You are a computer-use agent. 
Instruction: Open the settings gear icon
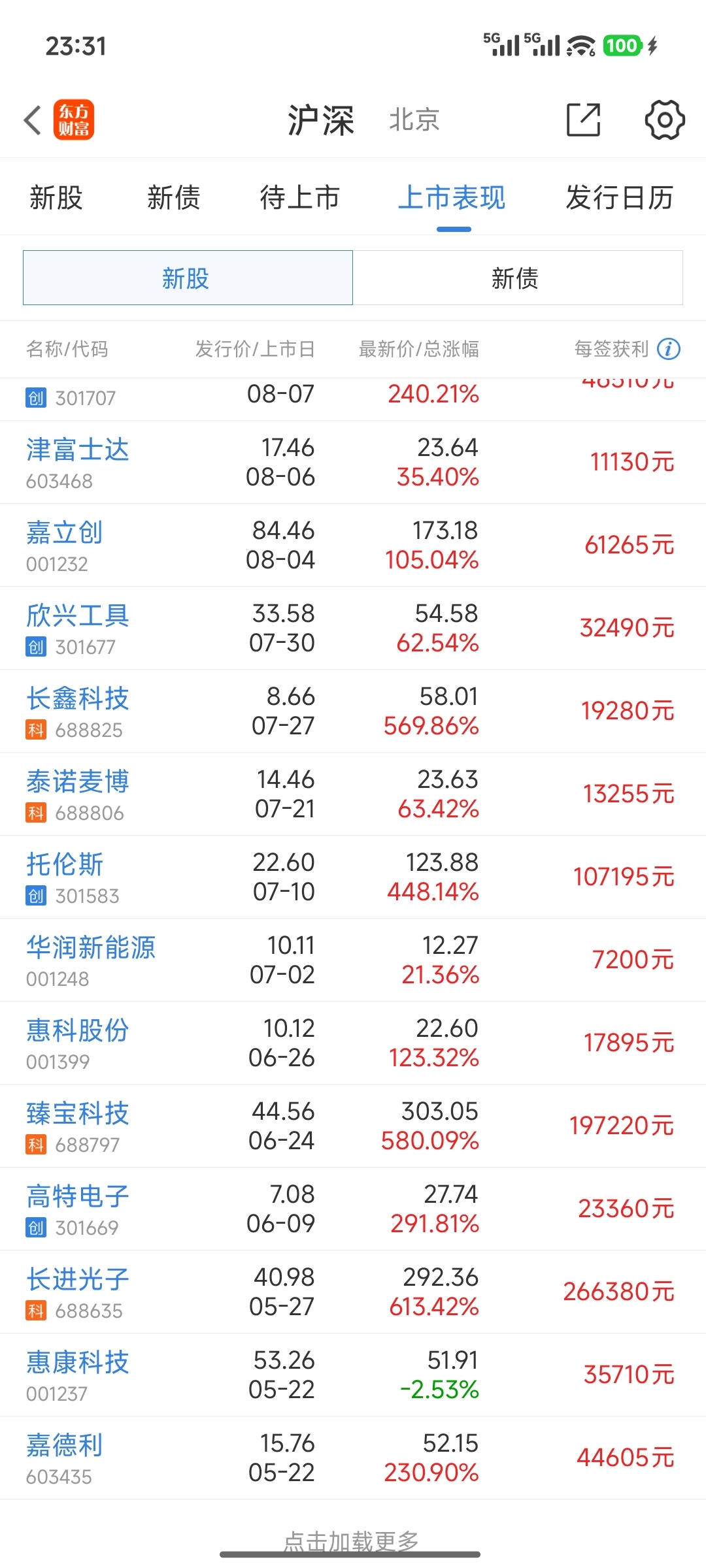665,120
